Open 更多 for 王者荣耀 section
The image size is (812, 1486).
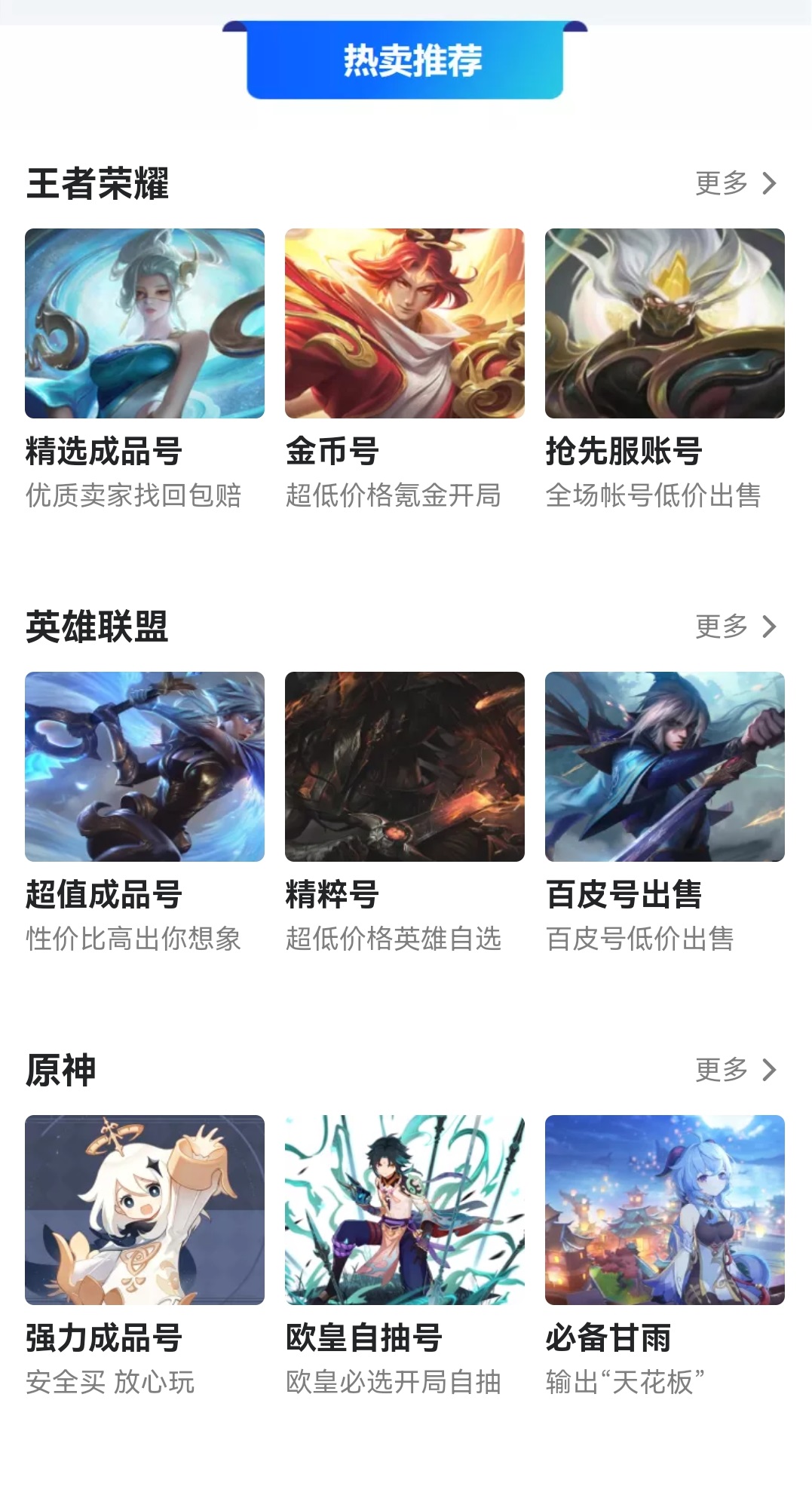[x=735, y=183]
